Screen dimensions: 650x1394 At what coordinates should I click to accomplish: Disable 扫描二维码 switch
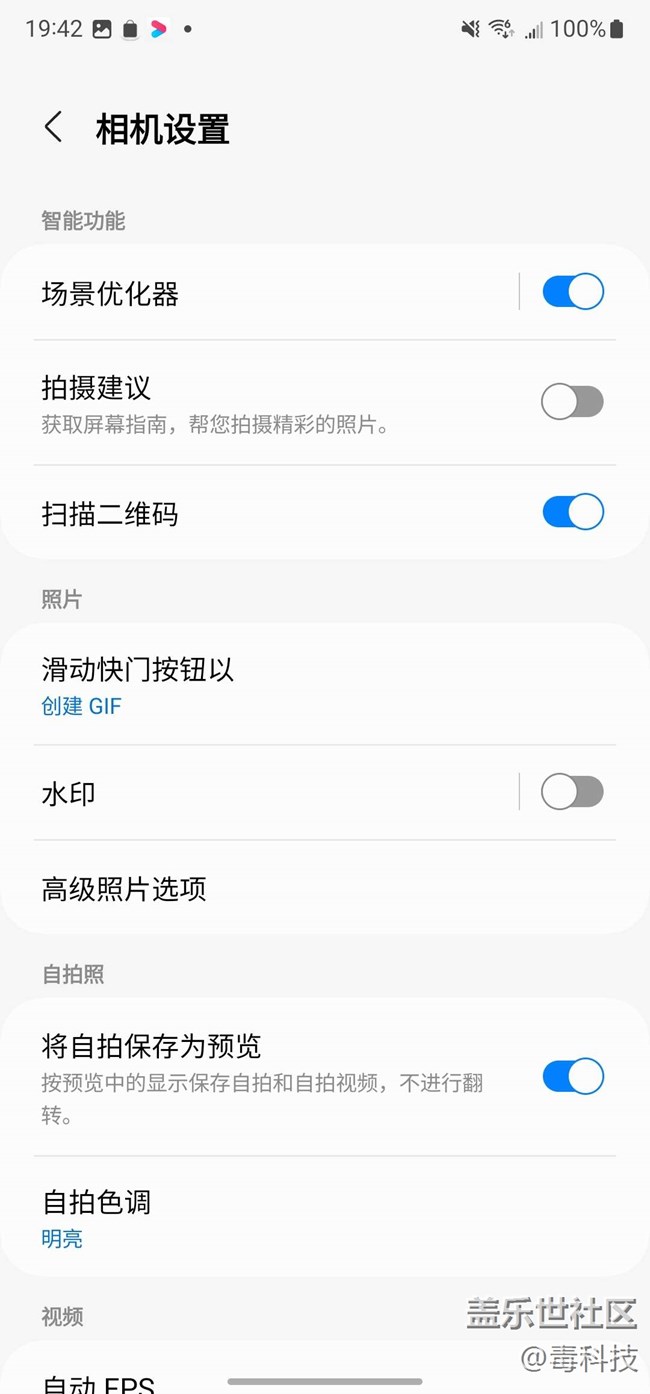(572, 512)
